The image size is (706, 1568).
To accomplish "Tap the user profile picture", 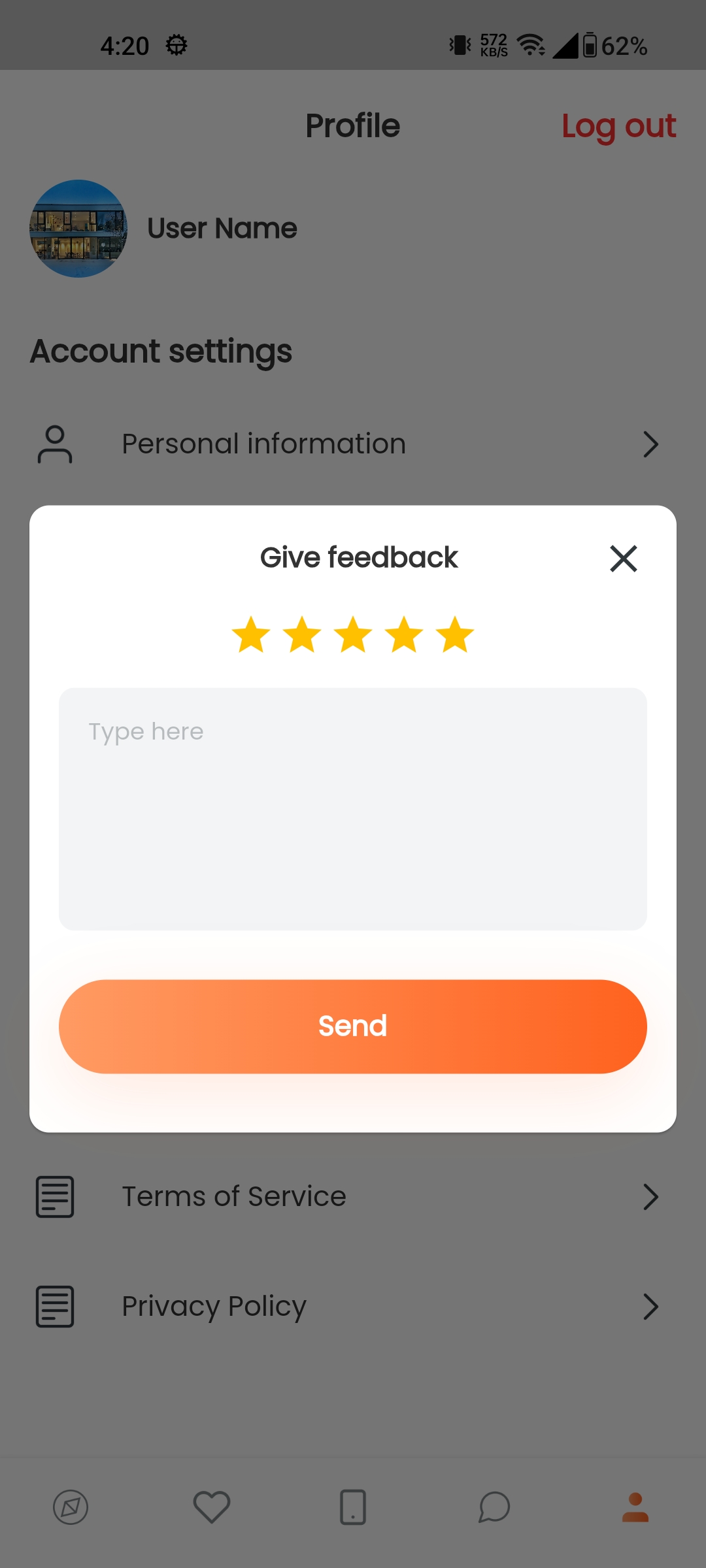I will 78,229.
